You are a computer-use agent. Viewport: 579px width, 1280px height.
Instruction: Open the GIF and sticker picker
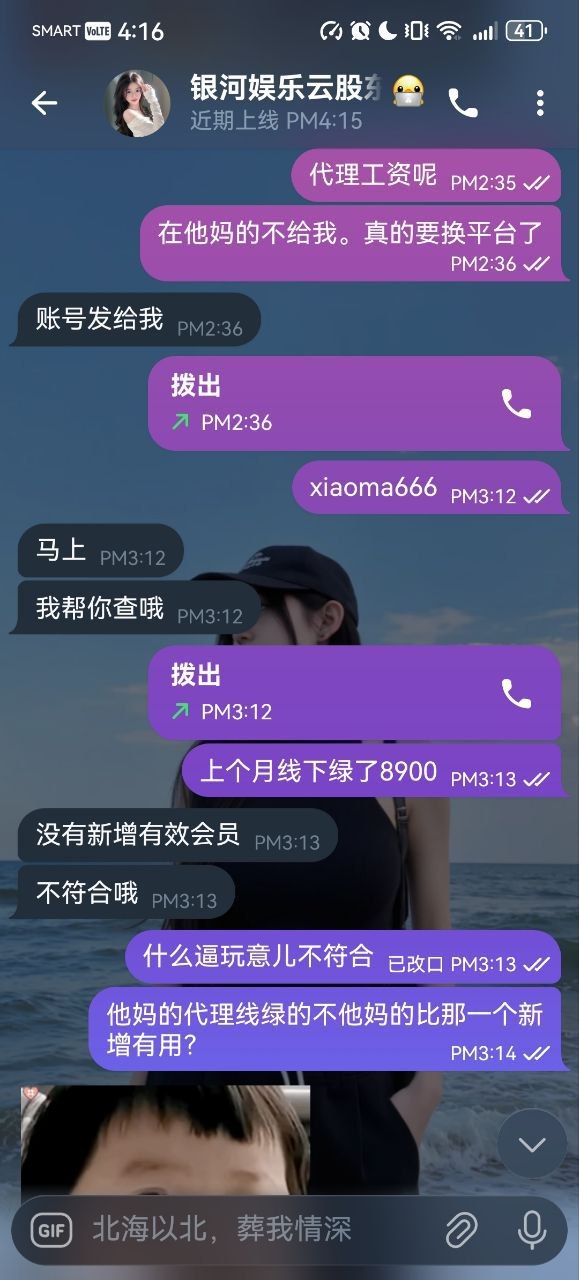pyautogui.click(x=51, y=1231)
